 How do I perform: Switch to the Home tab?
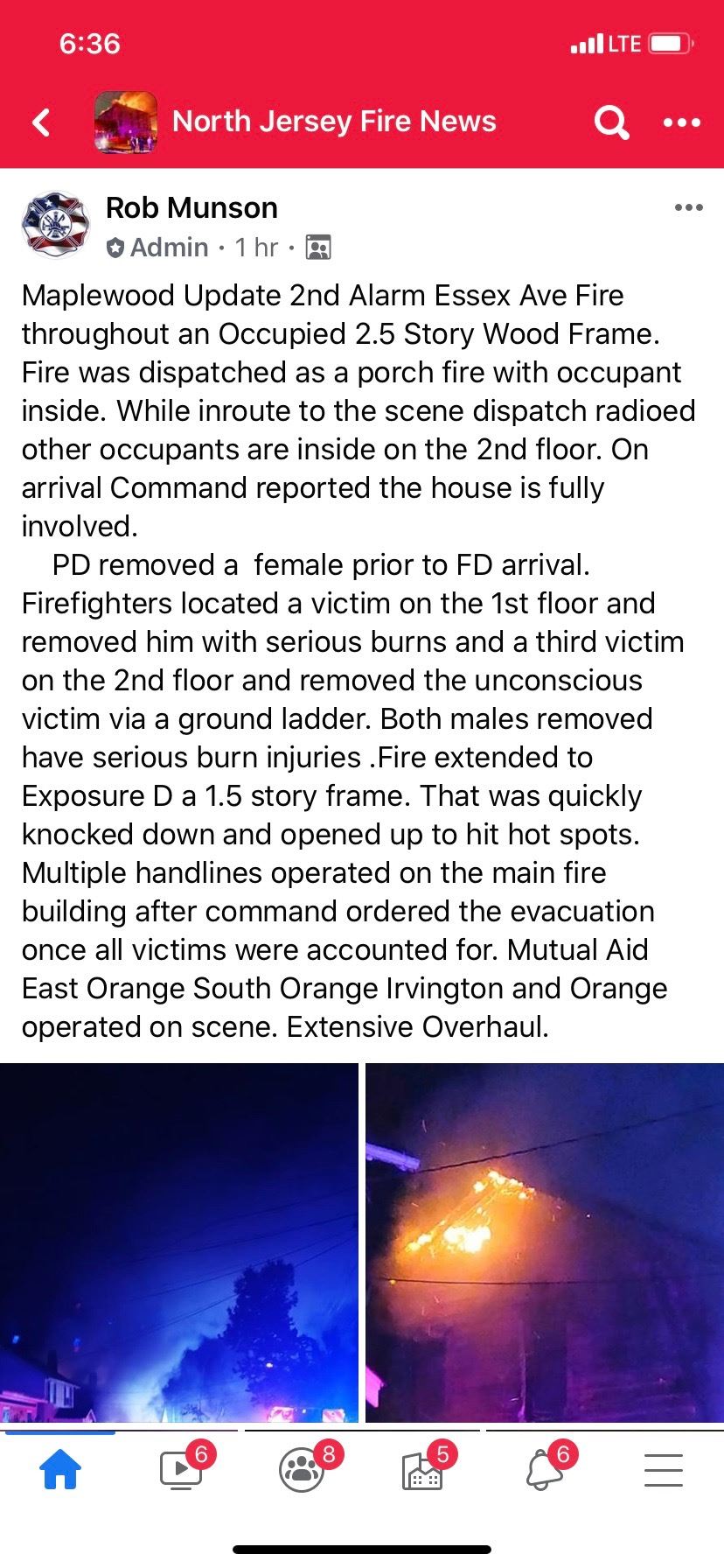pyautogui.click(x=60, y=1469)
